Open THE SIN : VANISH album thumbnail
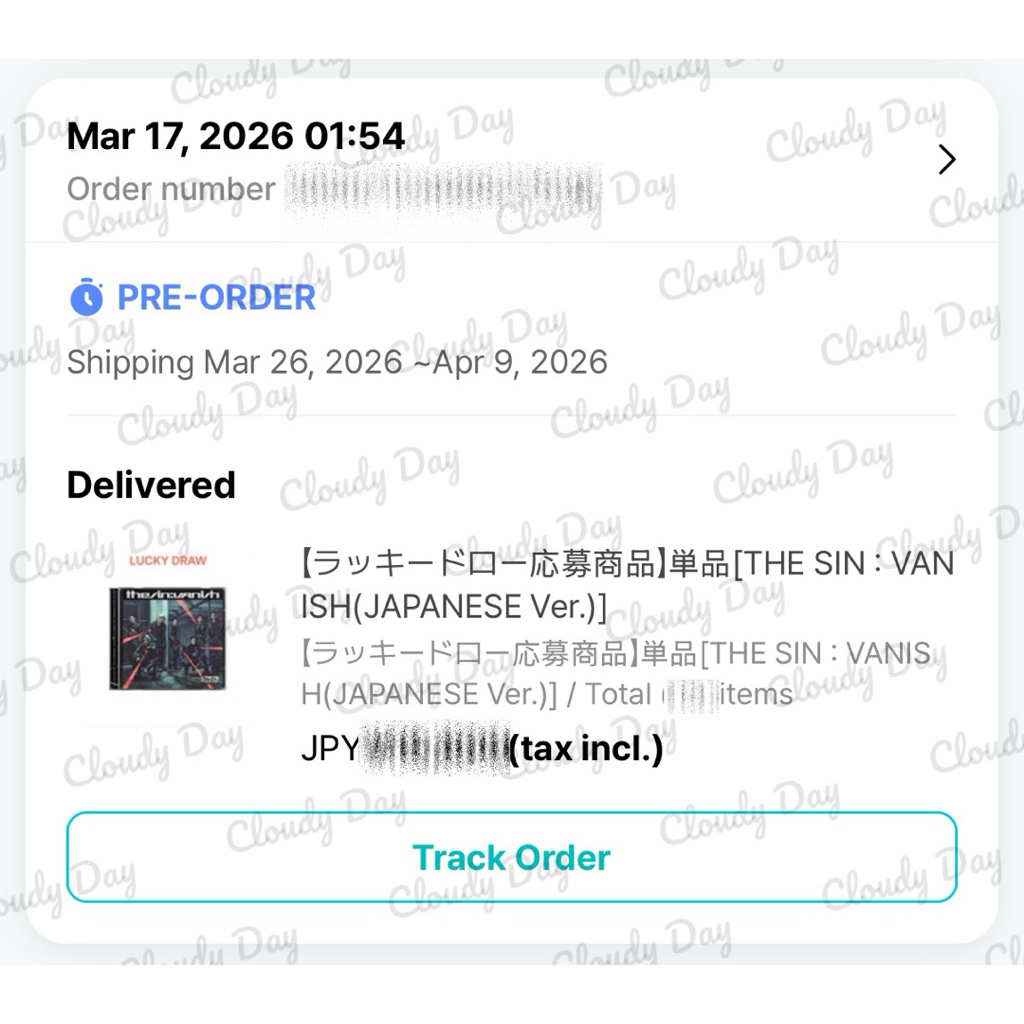The height and width of the screenshot is (1024, 1024). coord(167,637)
